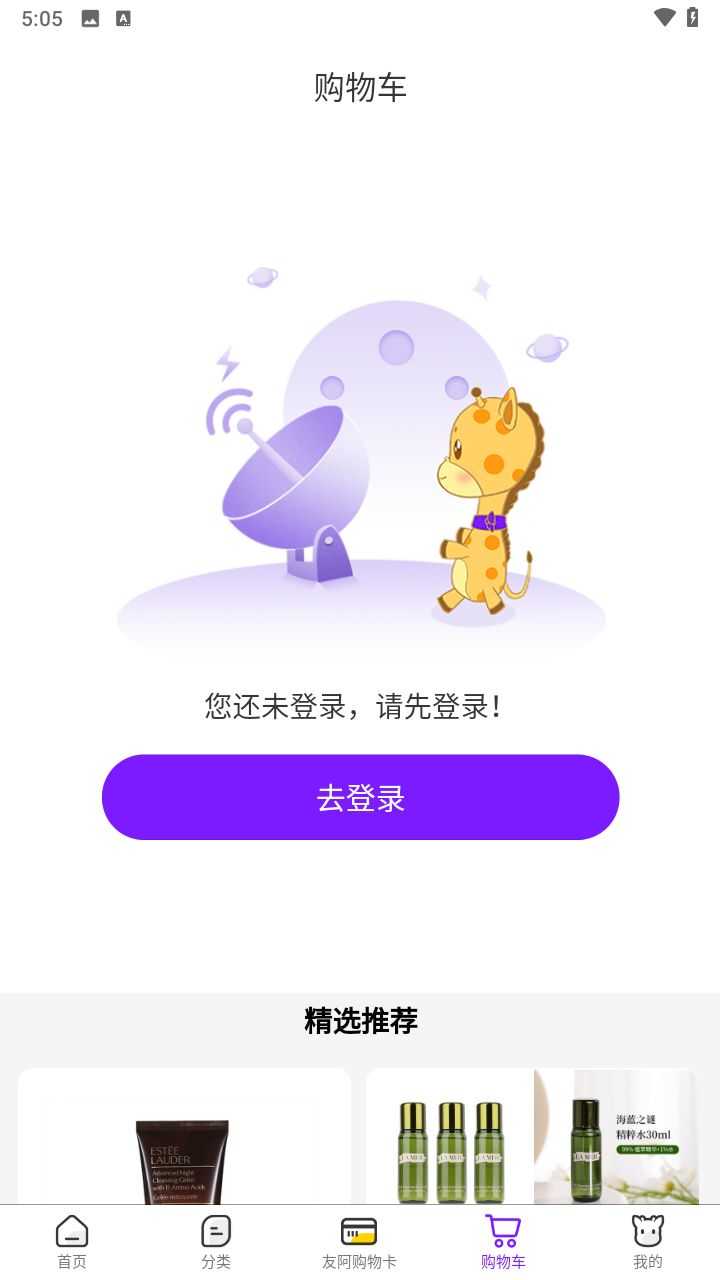Tap the Estée Lauder cleansing gelée product image
This screenshot has width=720, height=1280.
point(184,1145)
